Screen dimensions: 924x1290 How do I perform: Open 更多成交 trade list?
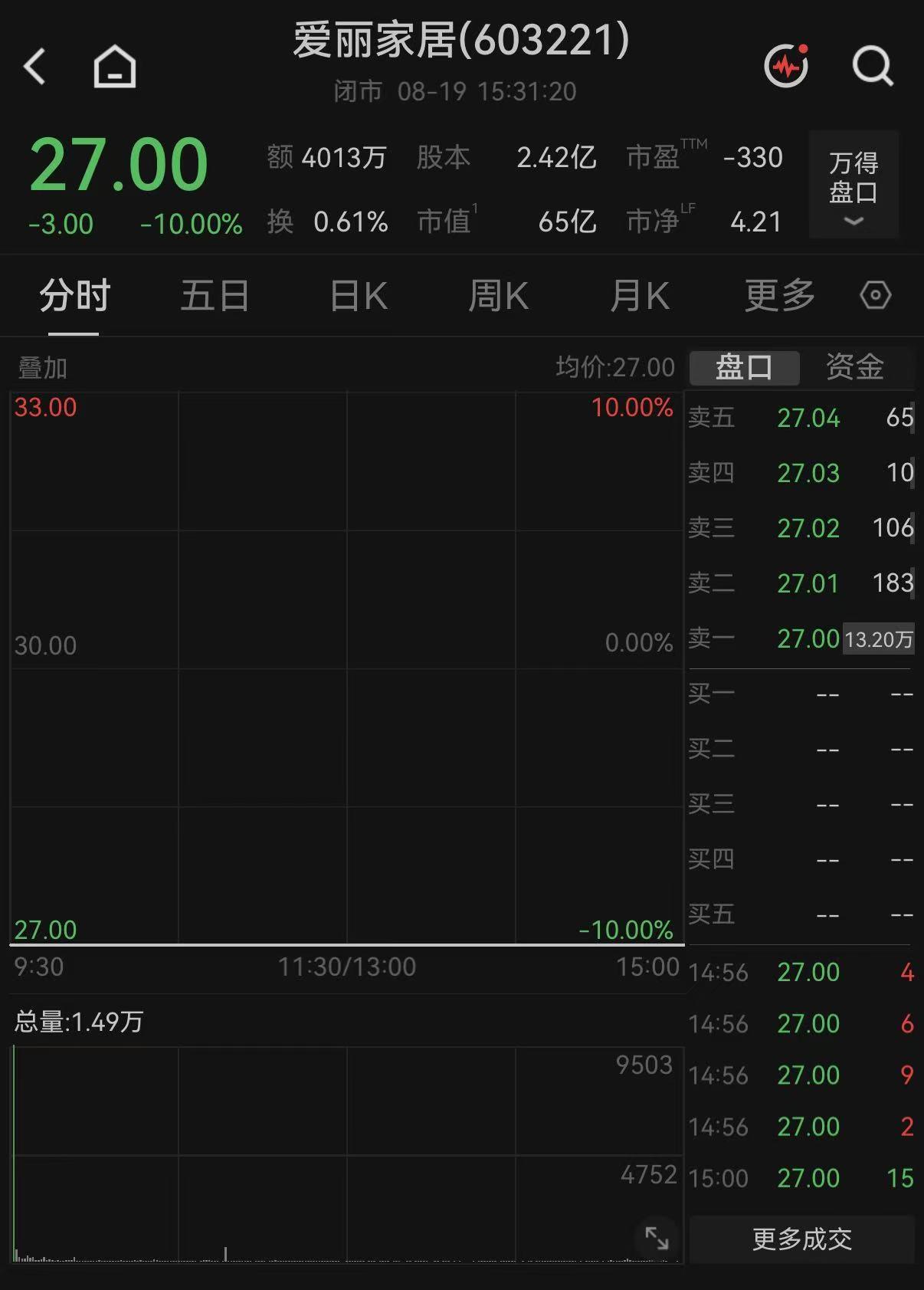802,1239
